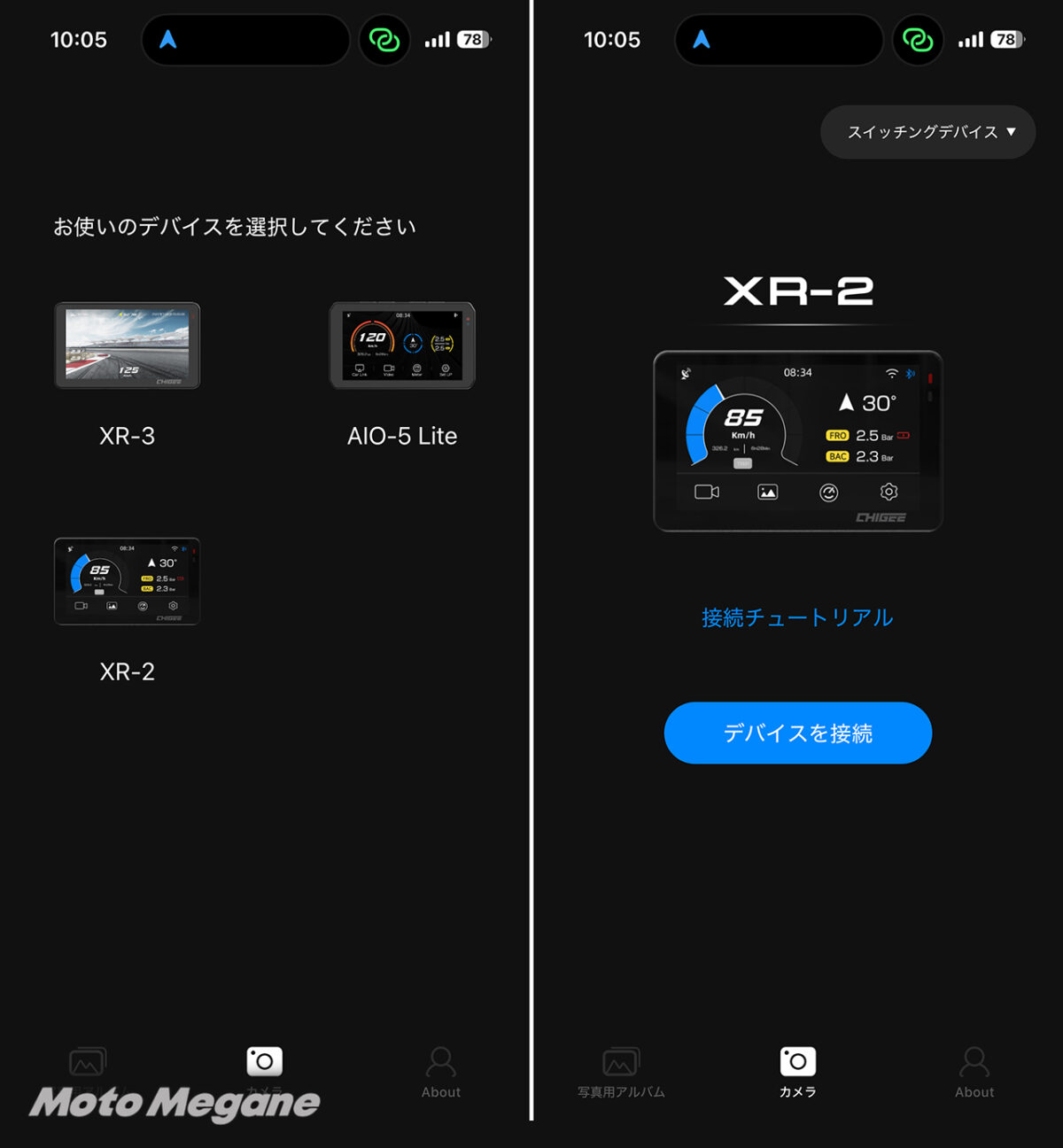1063x1148 pixels.
Task: Open the 接続チュートリアル link
Action: coord(797,617)
